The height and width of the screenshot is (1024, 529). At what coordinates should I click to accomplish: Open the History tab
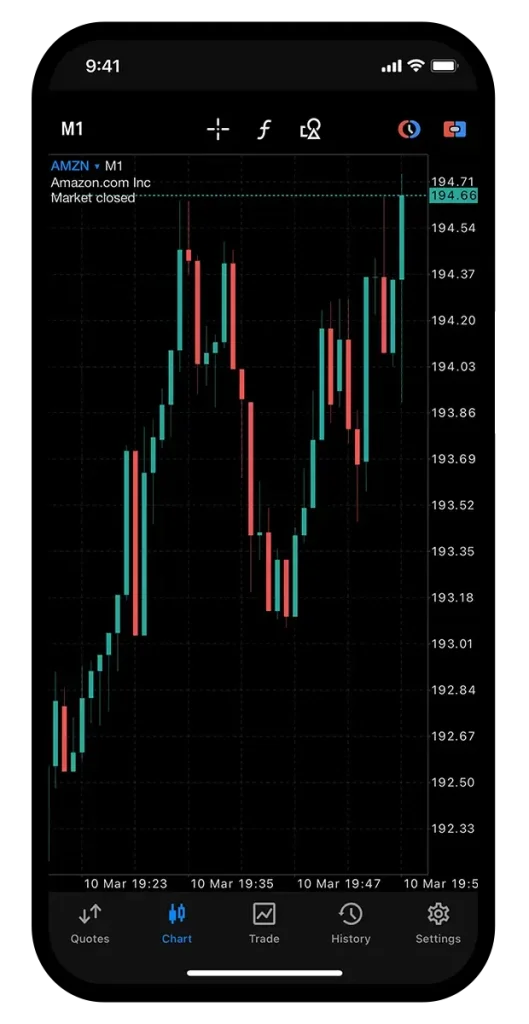[x=351, y=923]
